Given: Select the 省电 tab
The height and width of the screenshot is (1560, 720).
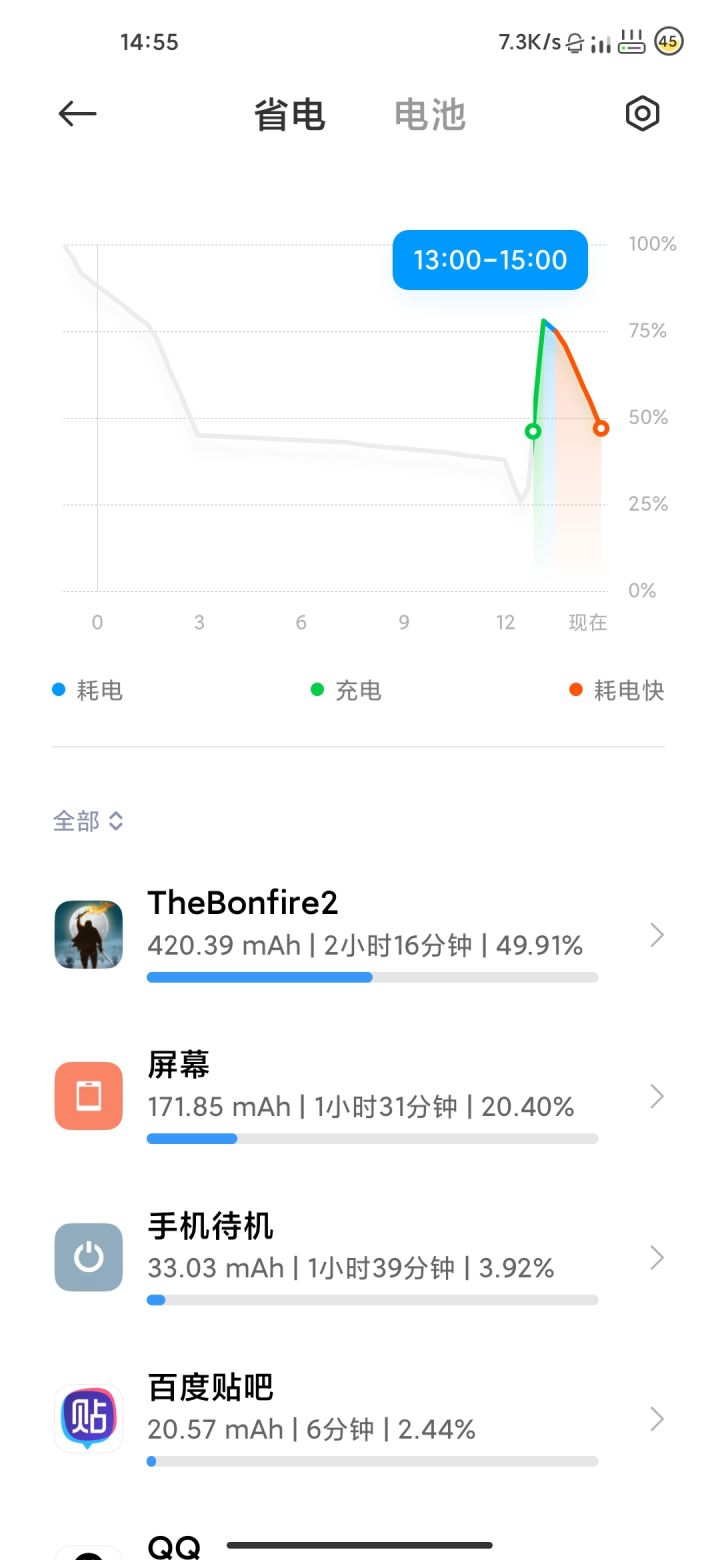Looking at the screenshot, I should tap(289, 115).
